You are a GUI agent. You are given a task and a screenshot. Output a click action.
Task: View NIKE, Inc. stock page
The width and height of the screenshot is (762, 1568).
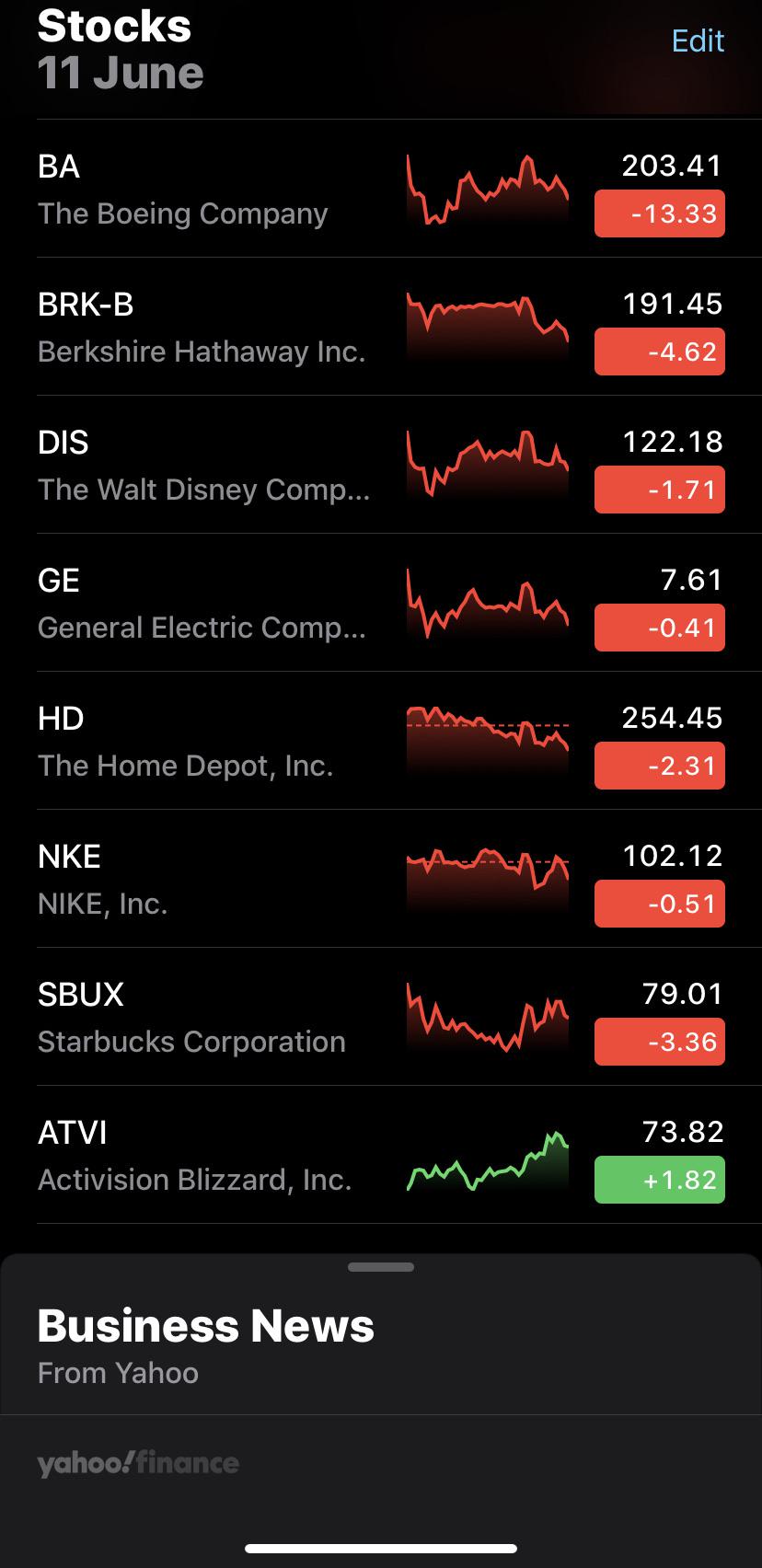(x=381, y=879)
